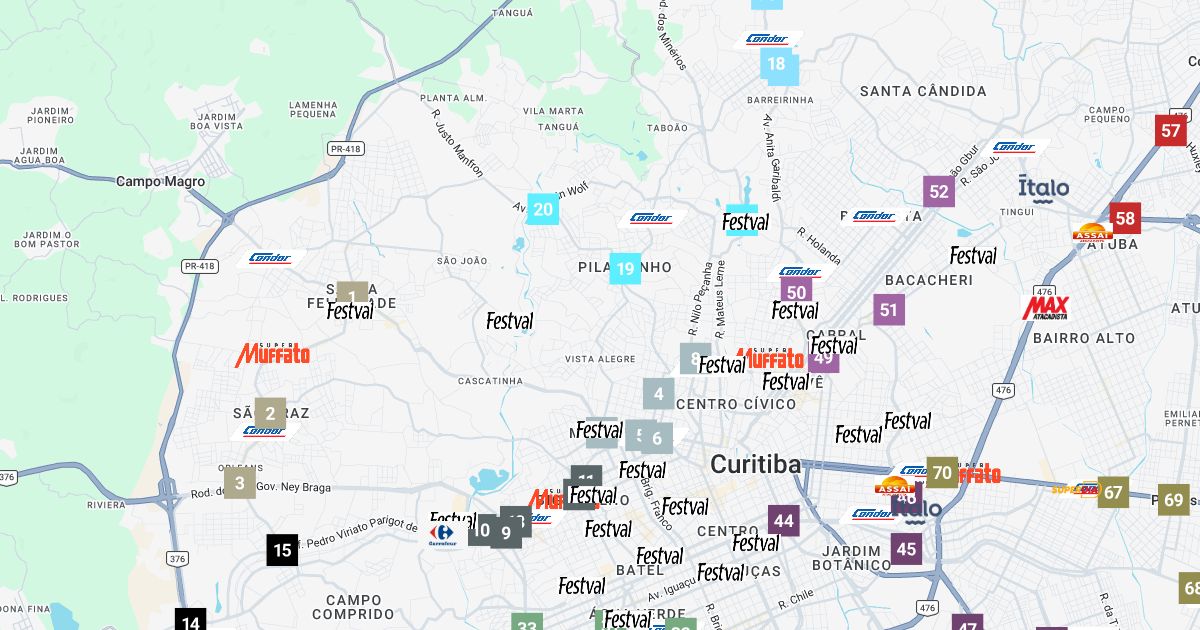Open red marker number 58
Screen dimensions: 1200x630
click(x=1125, y=218)
